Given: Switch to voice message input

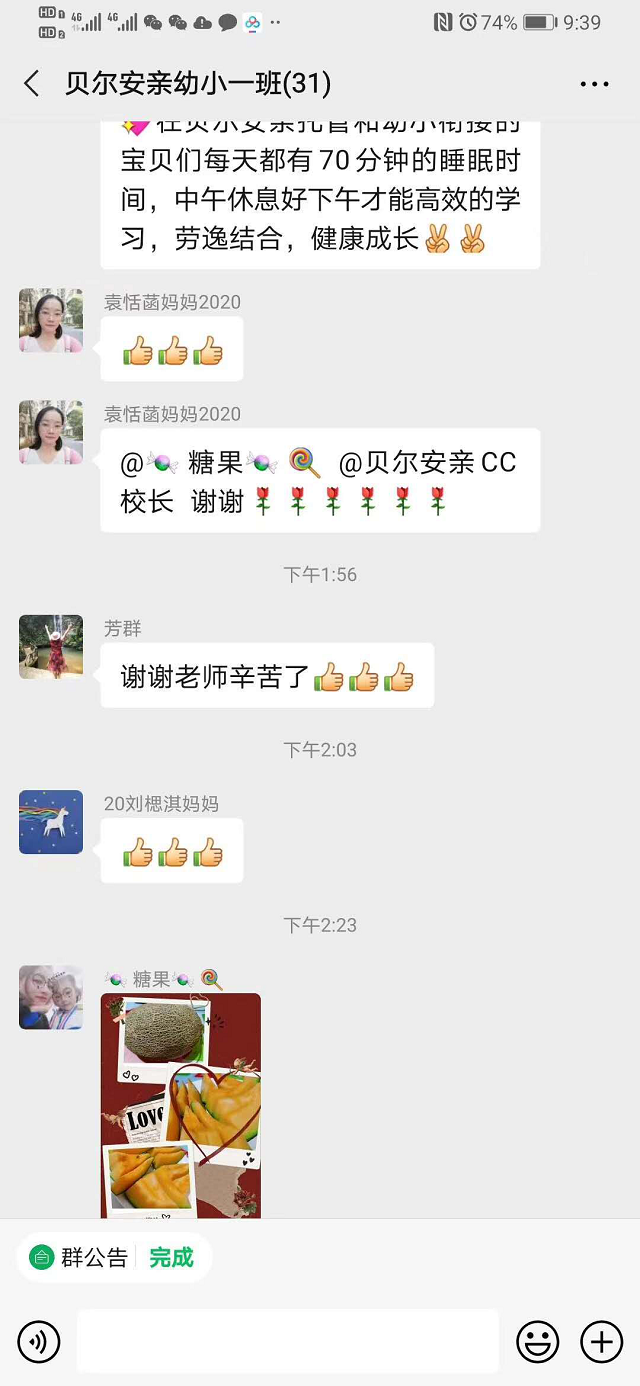Looking at the screenshot, I should (x=39, y=1341).
